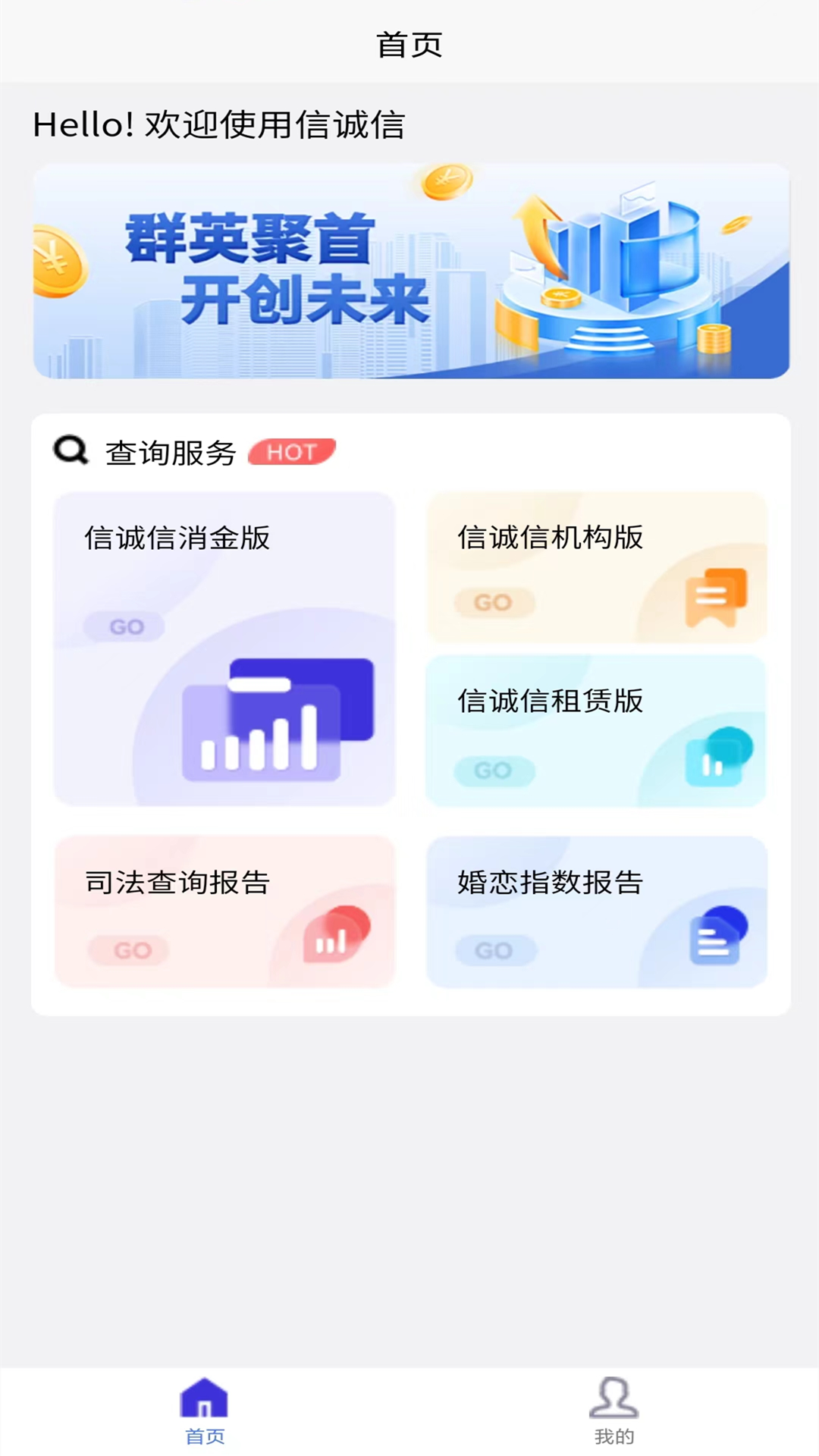The height and width of the screenshot is (1456, 819).
Task: Switch to the 我的 tab
Action: [613, 1410]
